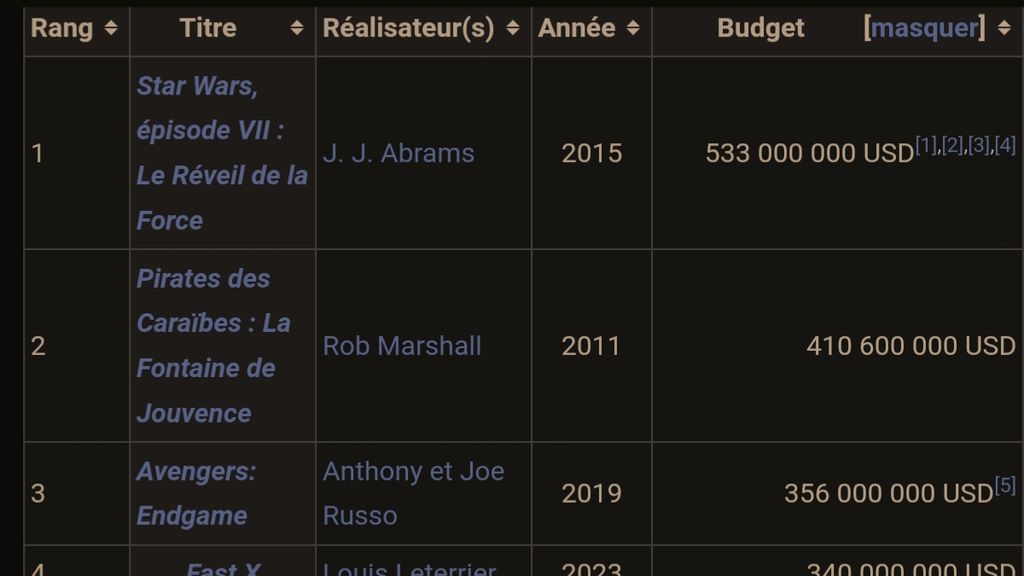Open the Rob Marshall article
The height and width of the screenshot is (576, 1024).
click(402, 346)
